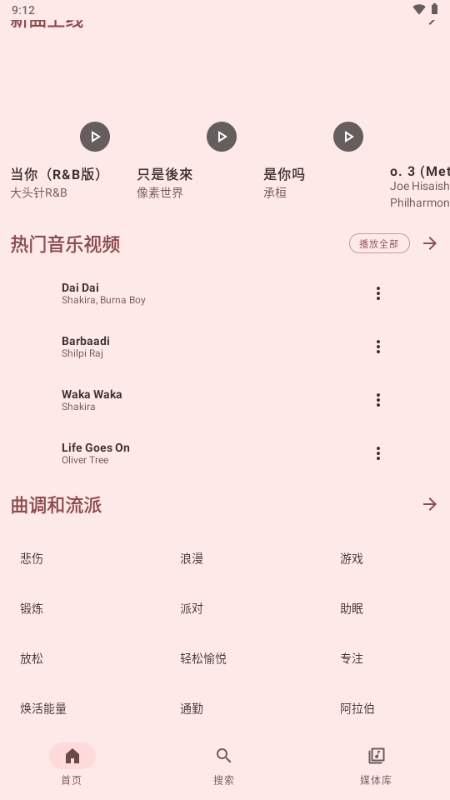Image resolution: width=450 pixels, height=800 pixels.
Task: Play the song 当你（R&B版）
Action: point(95,137)
